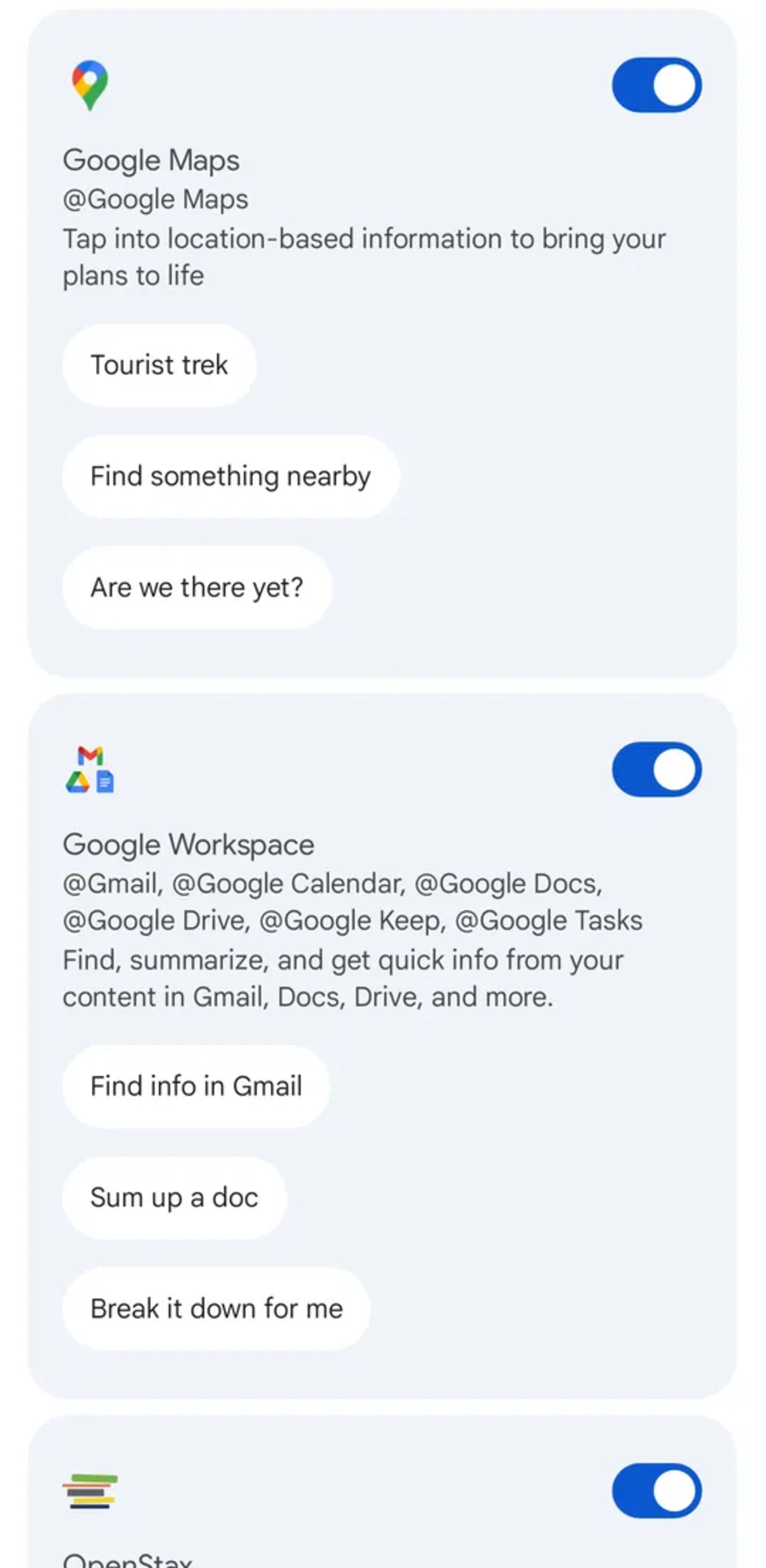Select the Tourist trek chip
Screen dimensions: 766x1568
(x=159, y=365)
